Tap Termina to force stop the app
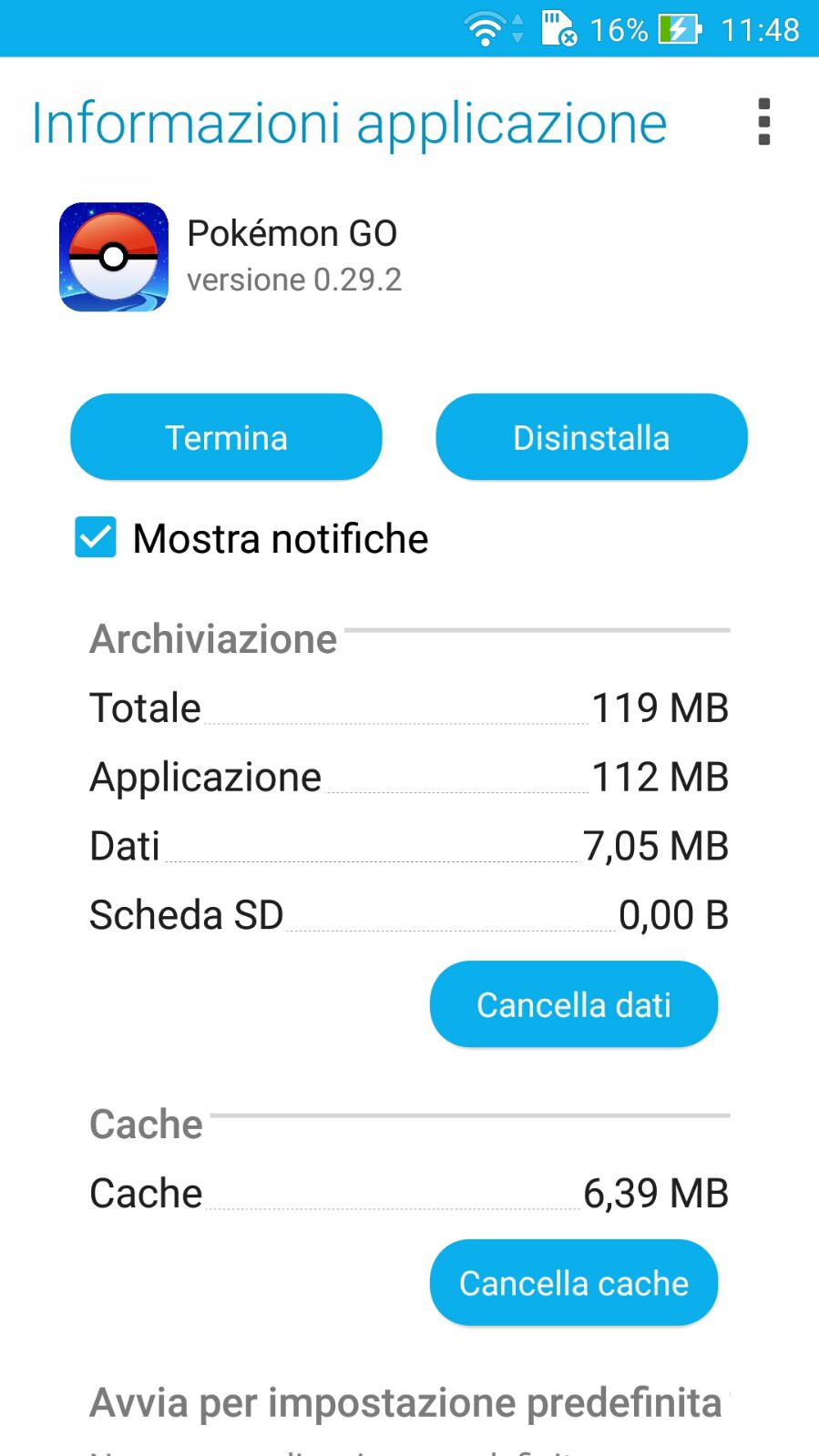The height and width of the screenshot is (1456, 819). 226,437
